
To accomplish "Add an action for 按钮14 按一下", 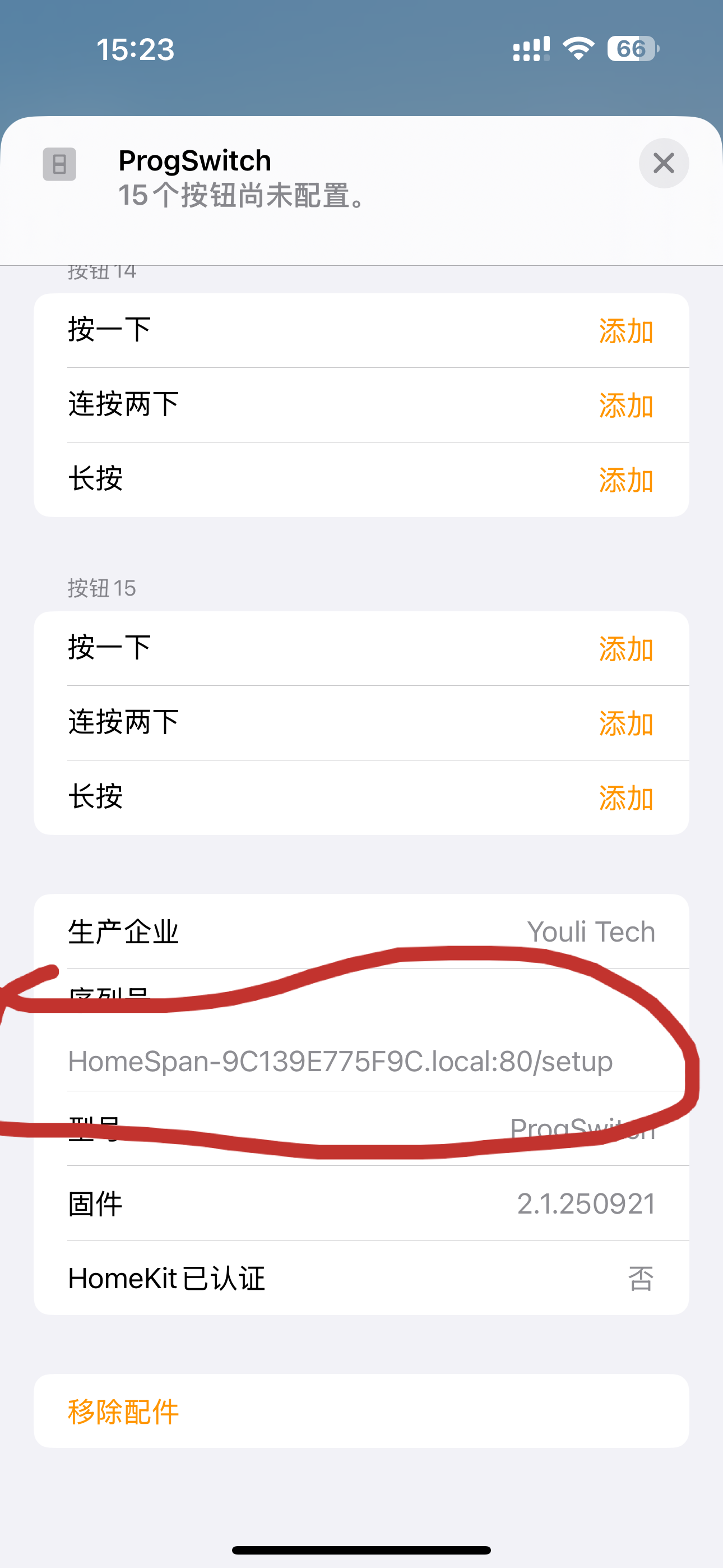I will pos(624,330).
